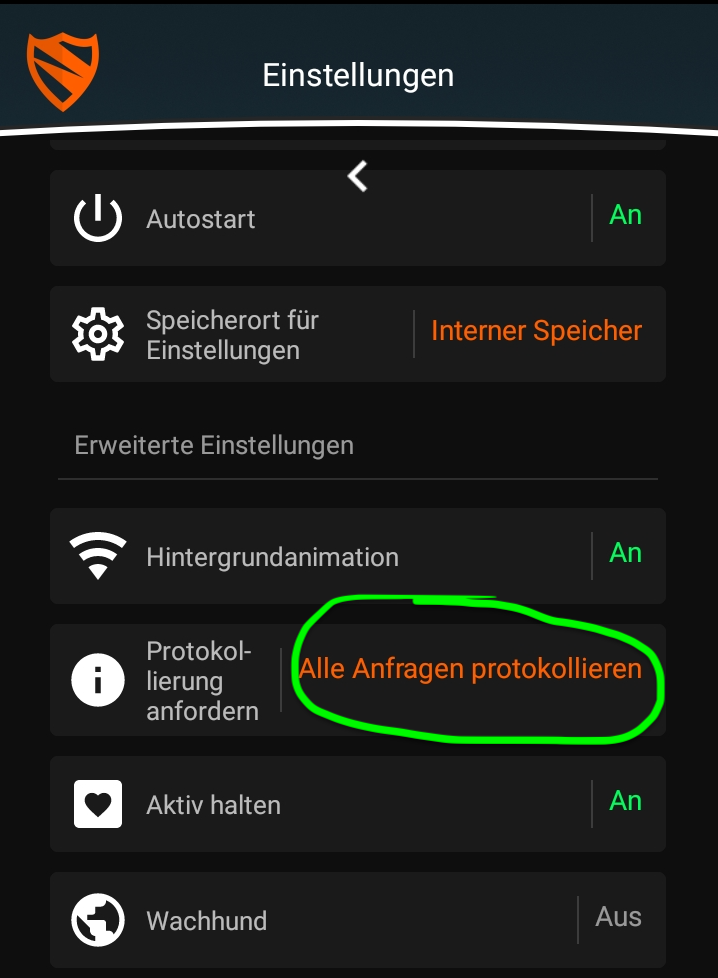Open Speicherort für Einstellungen option
Image resolution: width=718 pixels, height=978 pixels.
coord(535,332)
